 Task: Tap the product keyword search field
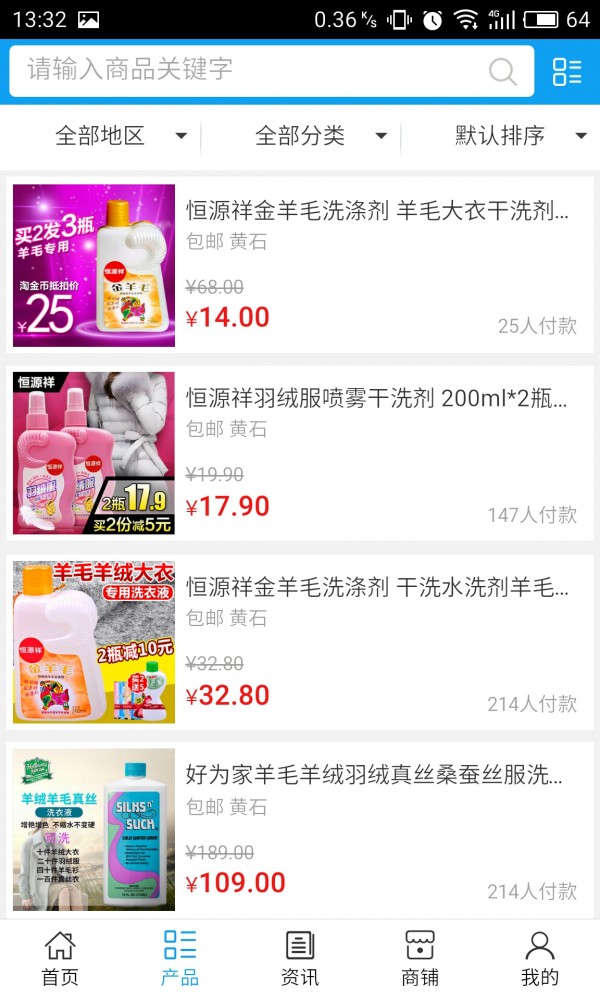pos(250,70)
